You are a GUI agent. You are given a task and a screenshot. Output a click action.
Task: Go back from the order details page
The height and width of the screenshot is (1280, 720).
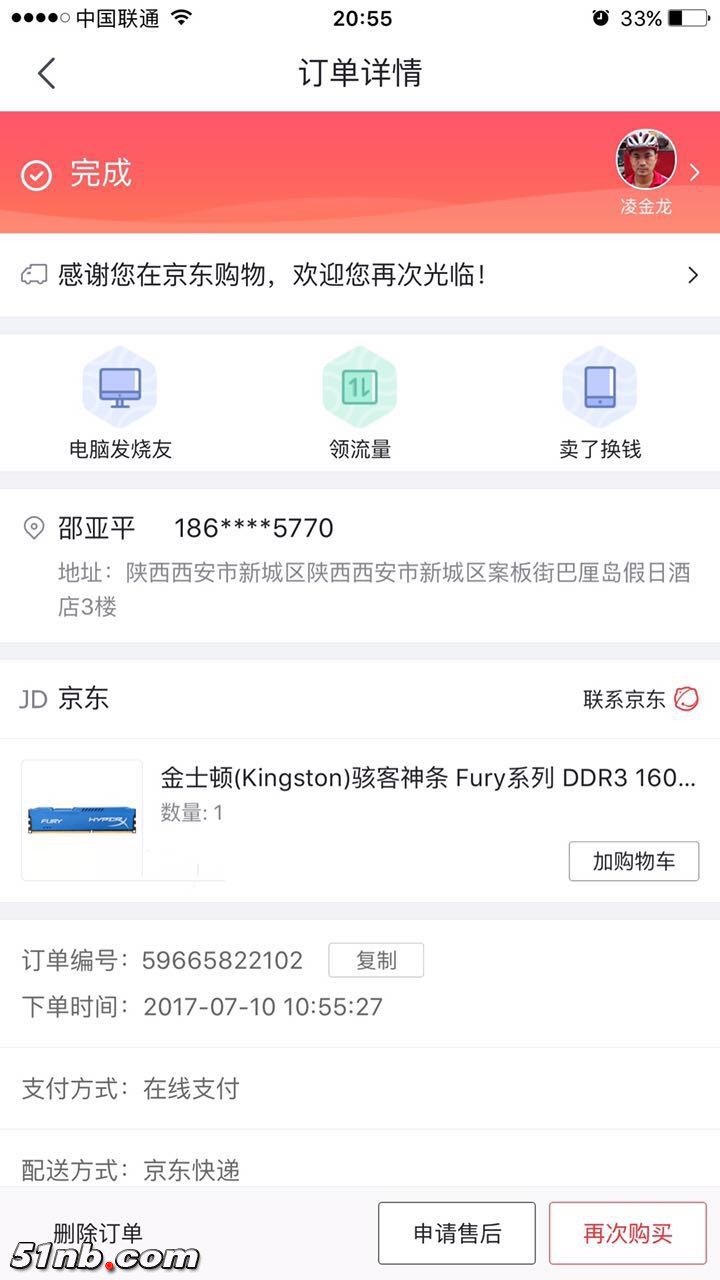46,73
